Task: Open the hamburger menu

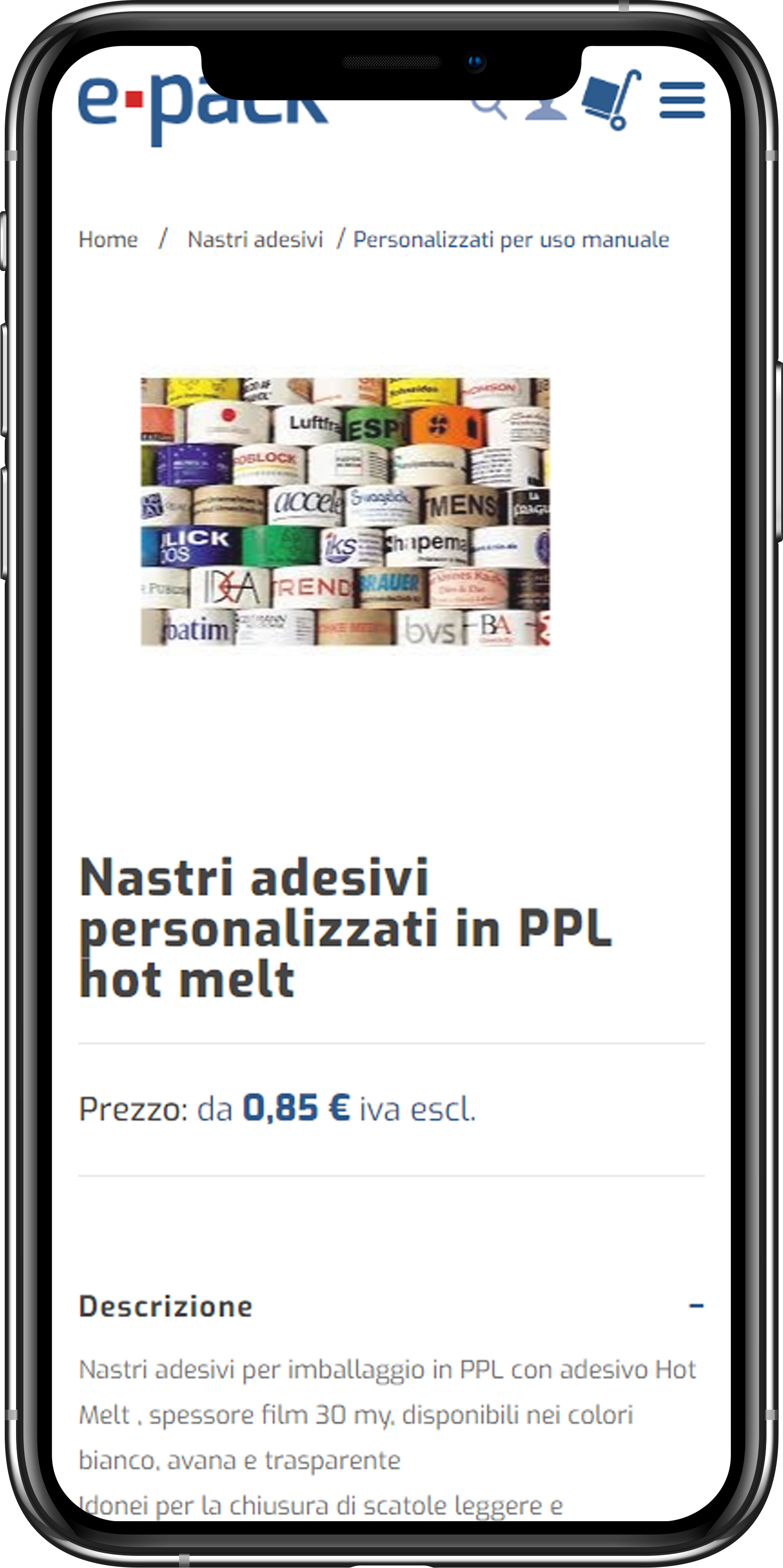Action: click(x=682, y=101)
